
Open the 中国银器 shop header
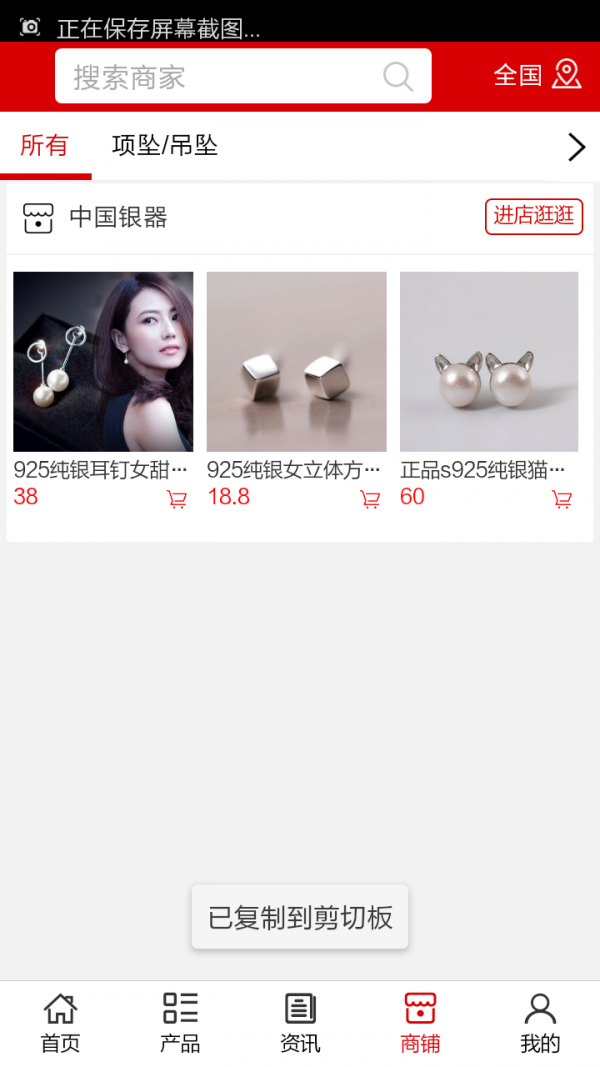point(118,217)
